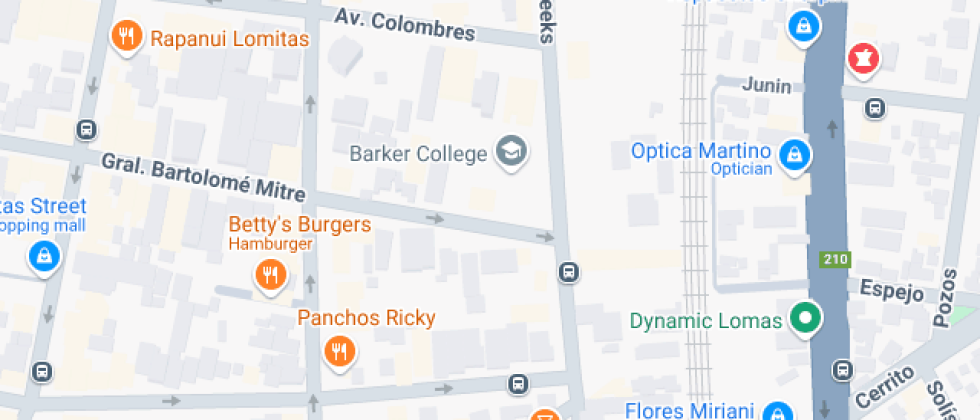Open Betty's Burgers restaurant pin
The width and height of the screenshot is (980, 420).
(269, 275)
